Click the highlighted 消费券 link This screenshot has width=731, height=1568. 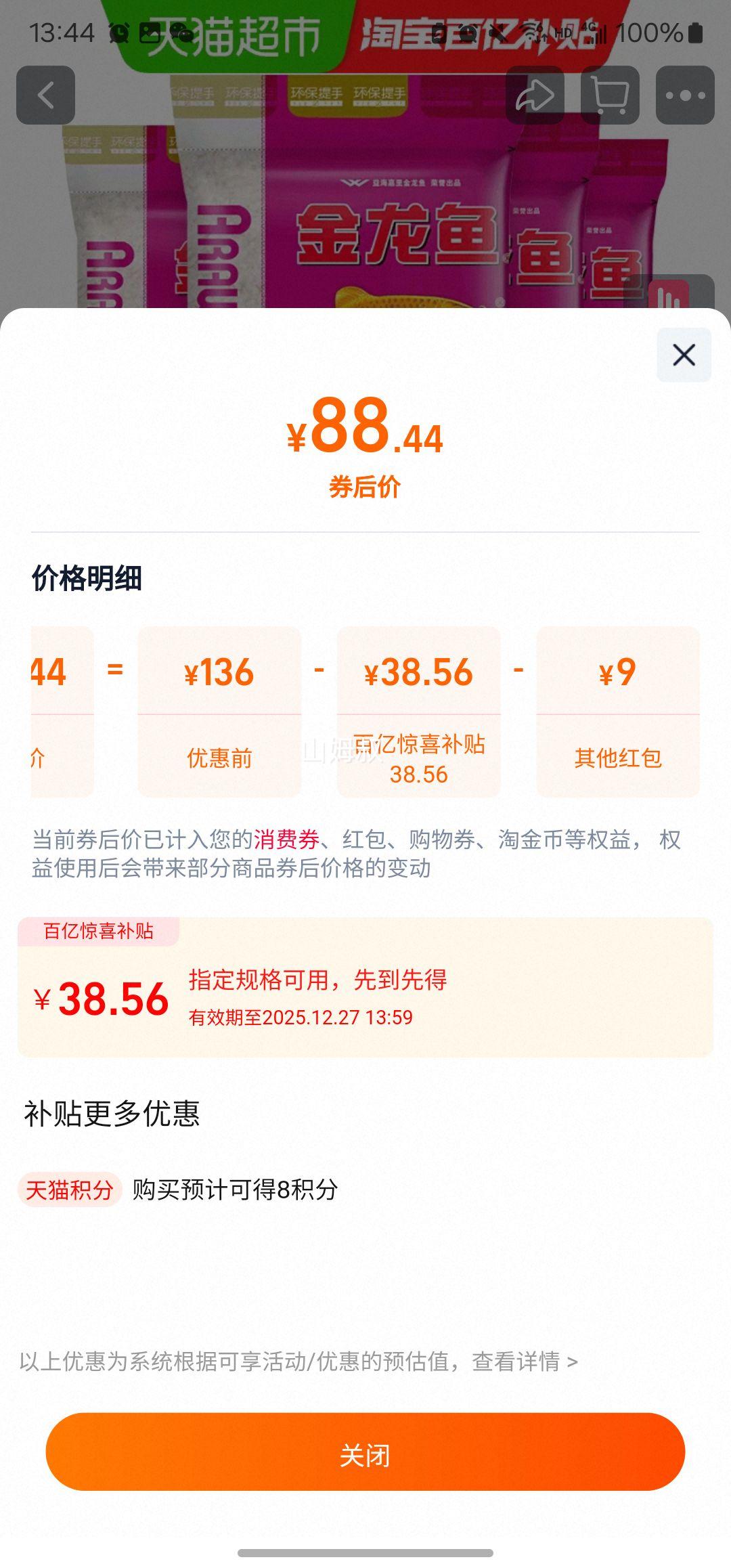[x=287, y=840]
